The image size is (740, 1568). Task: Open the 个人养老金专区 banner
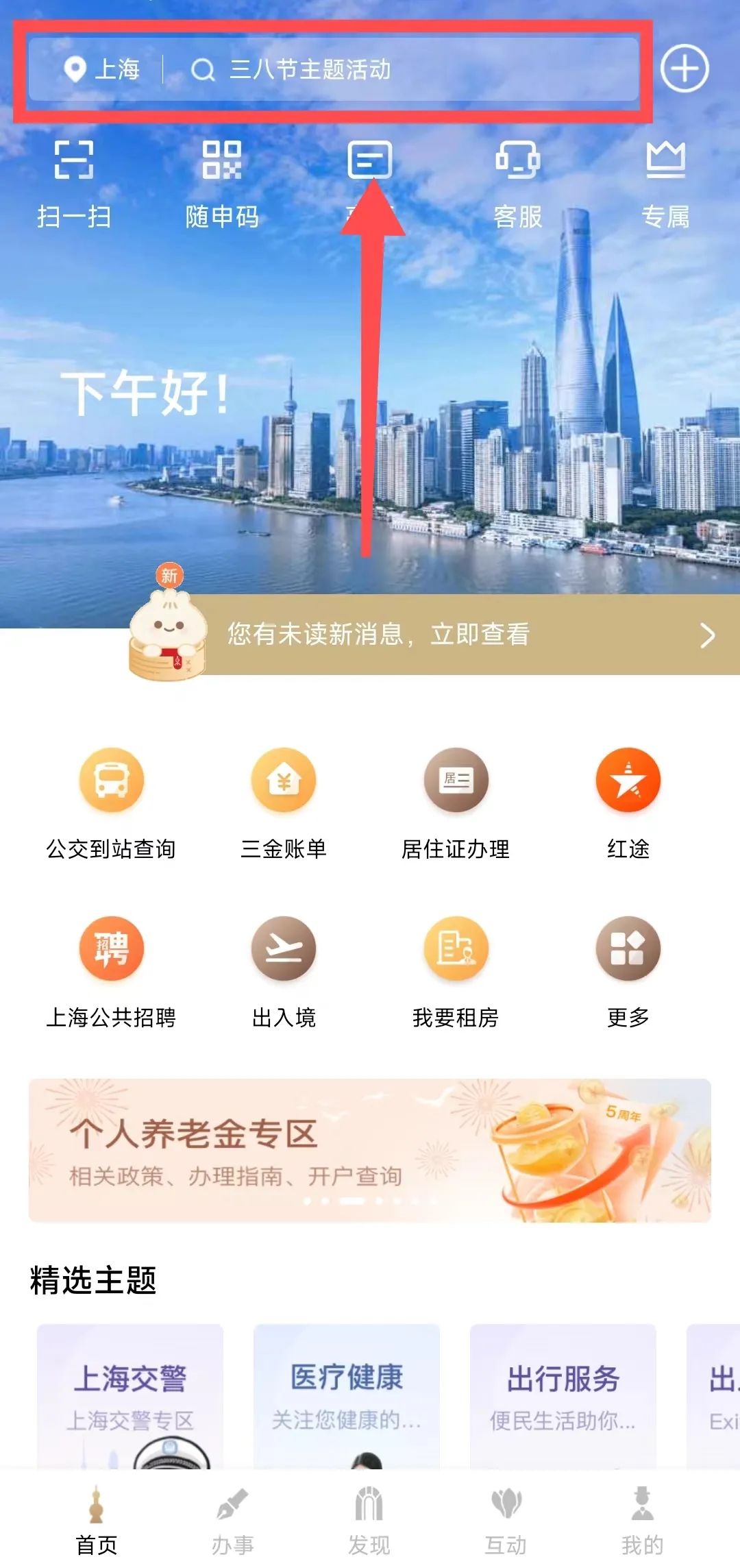tap(370, 1151)
